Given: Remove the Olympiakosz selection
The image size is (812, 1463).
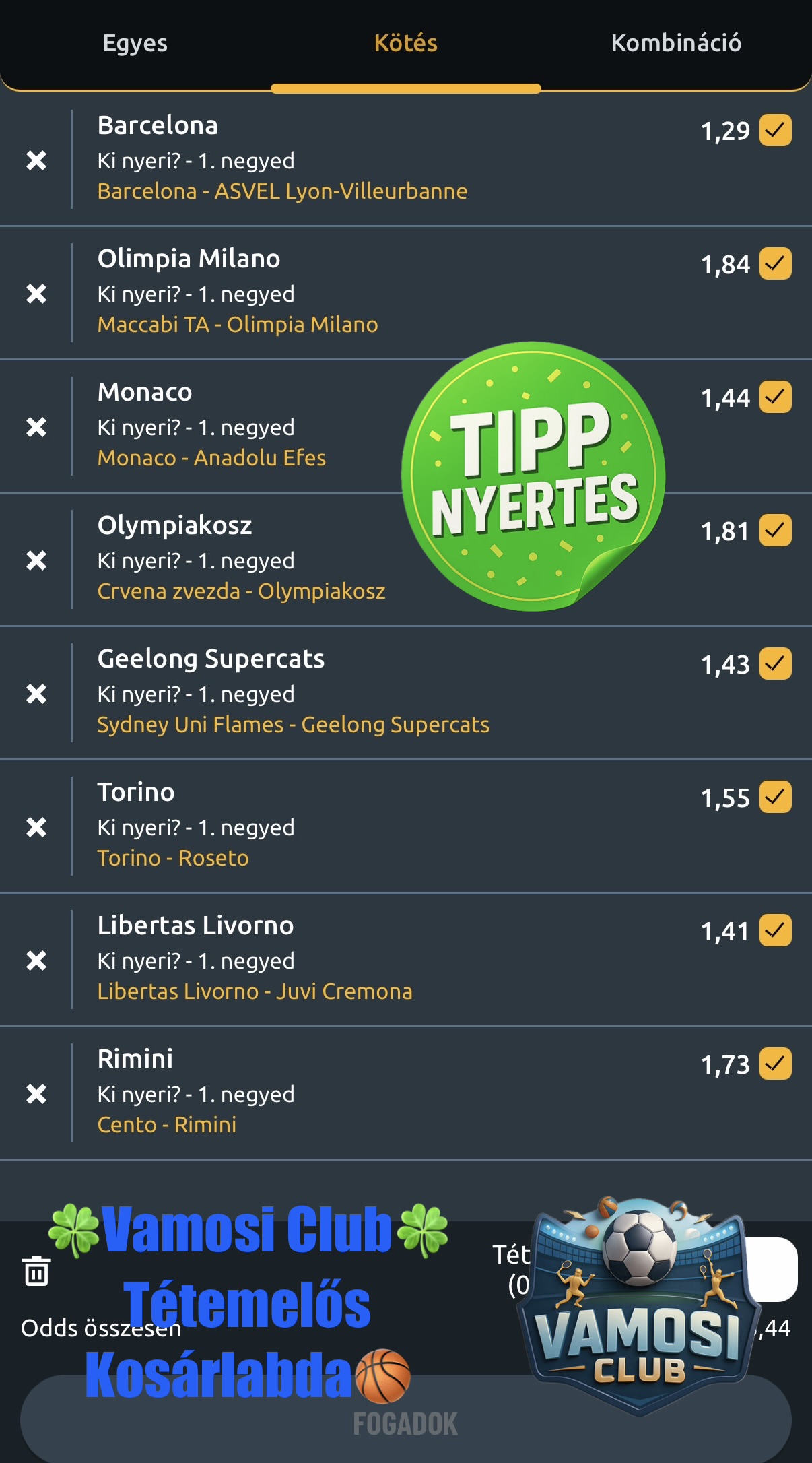Looking at the screenshot, I should tap(36, 560).
